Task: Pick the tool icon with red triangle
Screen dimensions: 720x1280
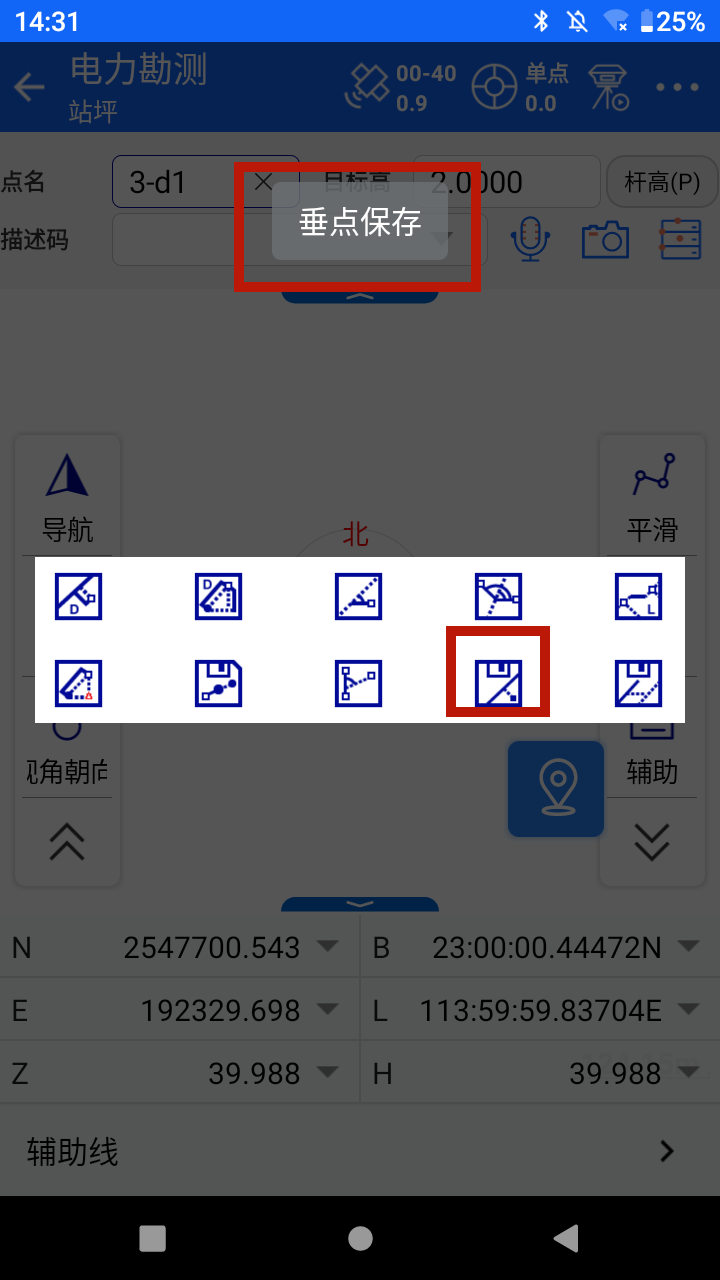Action: coord(78,684)
